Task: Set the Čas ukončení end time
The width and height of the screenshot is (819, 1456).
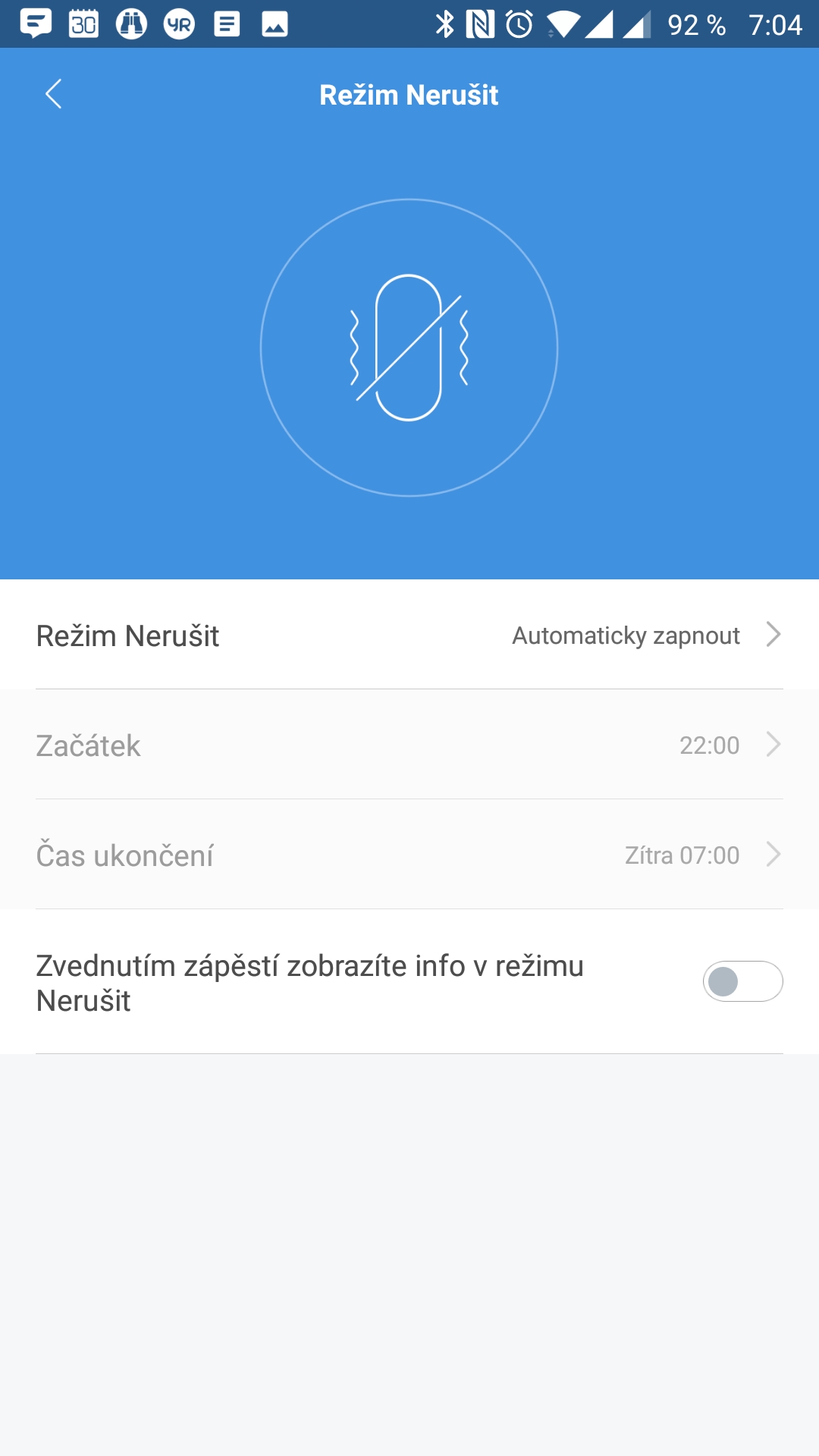Action: [x=409, y=855]
